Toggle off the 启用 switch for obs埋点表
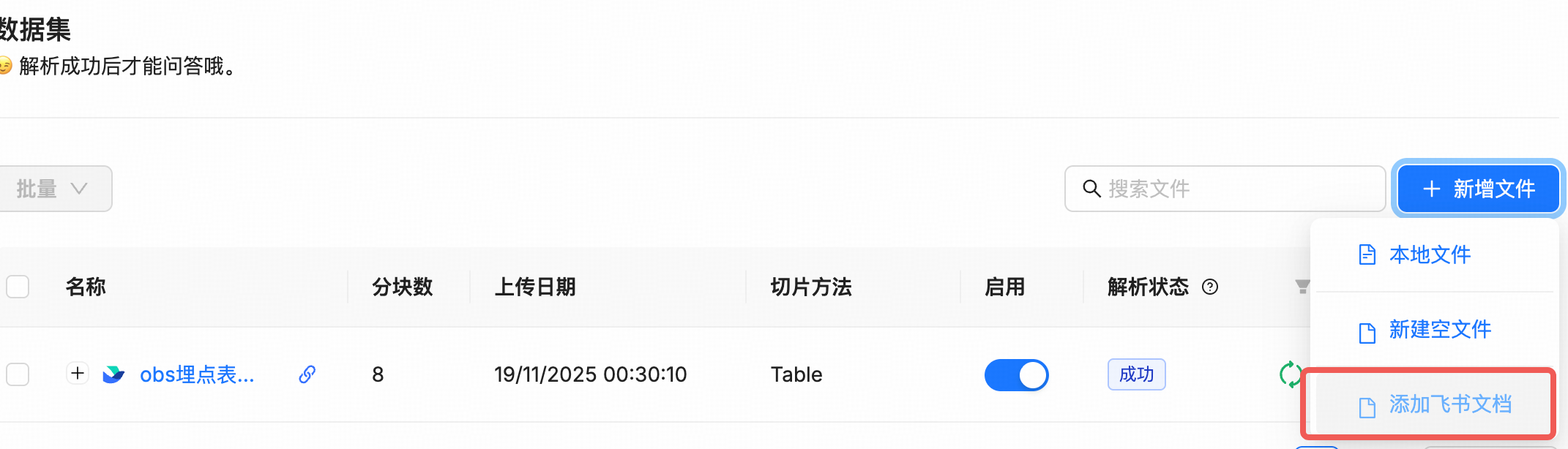 tap(1016, 375)
